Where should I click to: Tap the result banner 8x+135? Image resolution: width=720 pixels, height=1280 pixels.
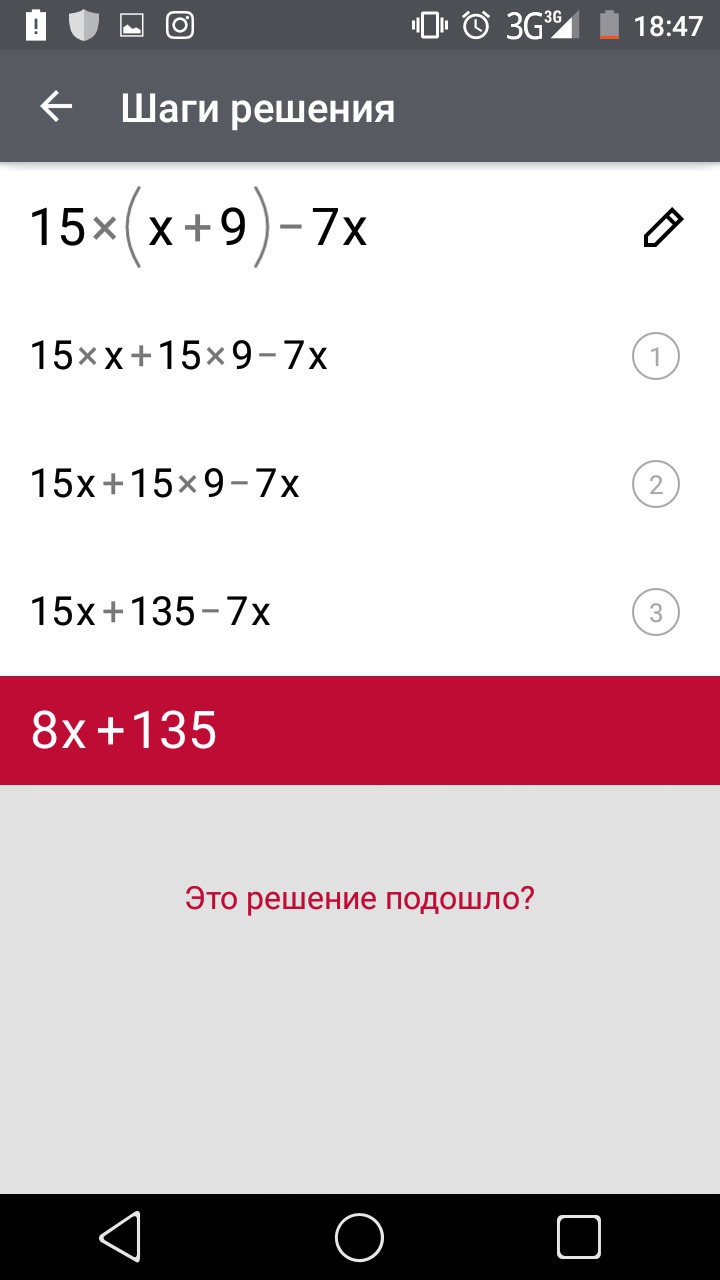(360, 731)
